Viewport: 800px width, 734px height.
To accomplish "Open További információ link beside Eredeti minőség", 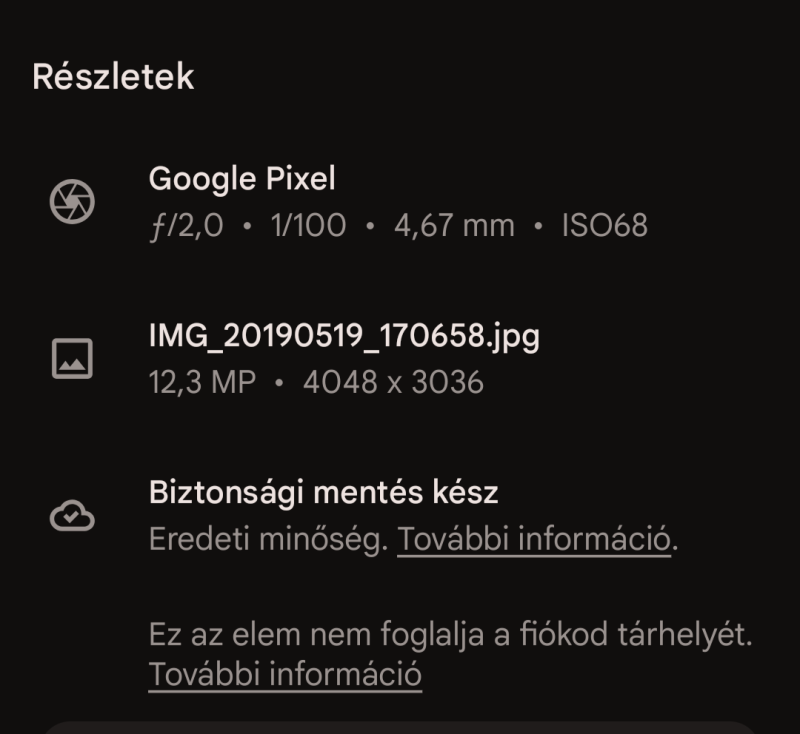I will (534, 540).
